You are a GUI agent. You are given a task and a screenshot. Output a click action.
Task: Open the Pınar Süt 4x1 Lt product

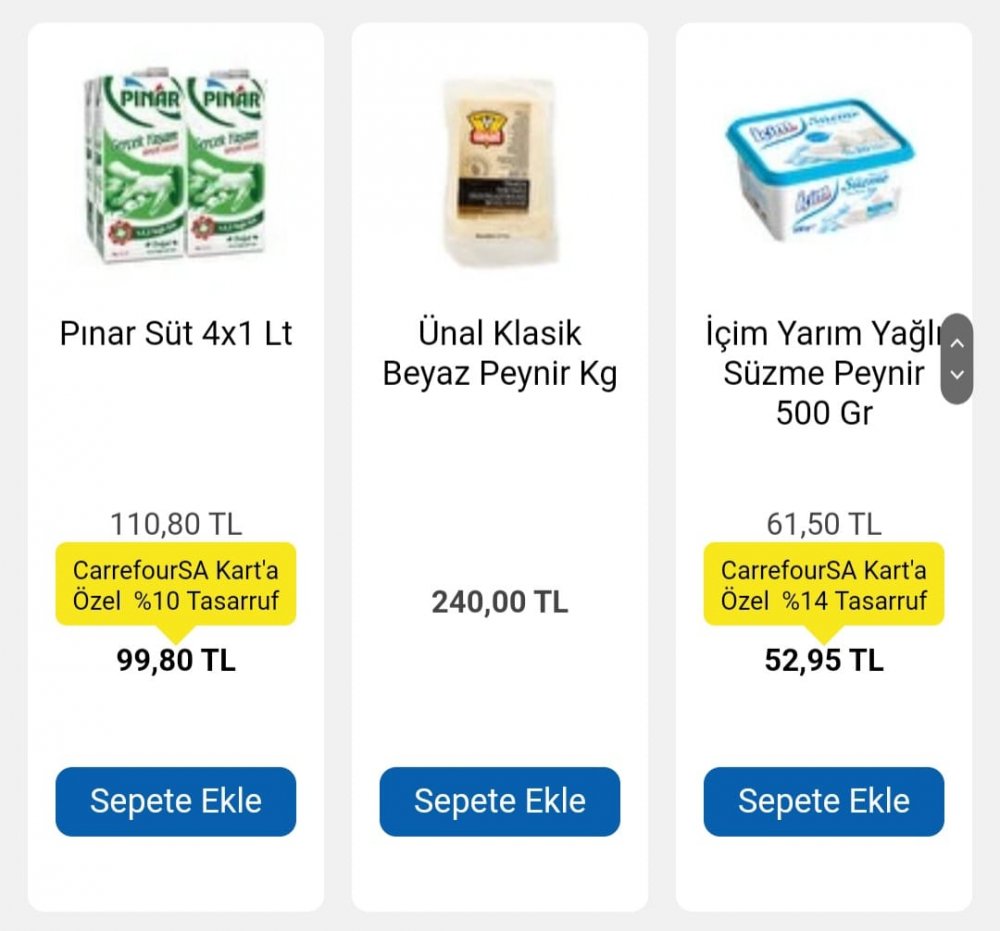pos(175,333)
